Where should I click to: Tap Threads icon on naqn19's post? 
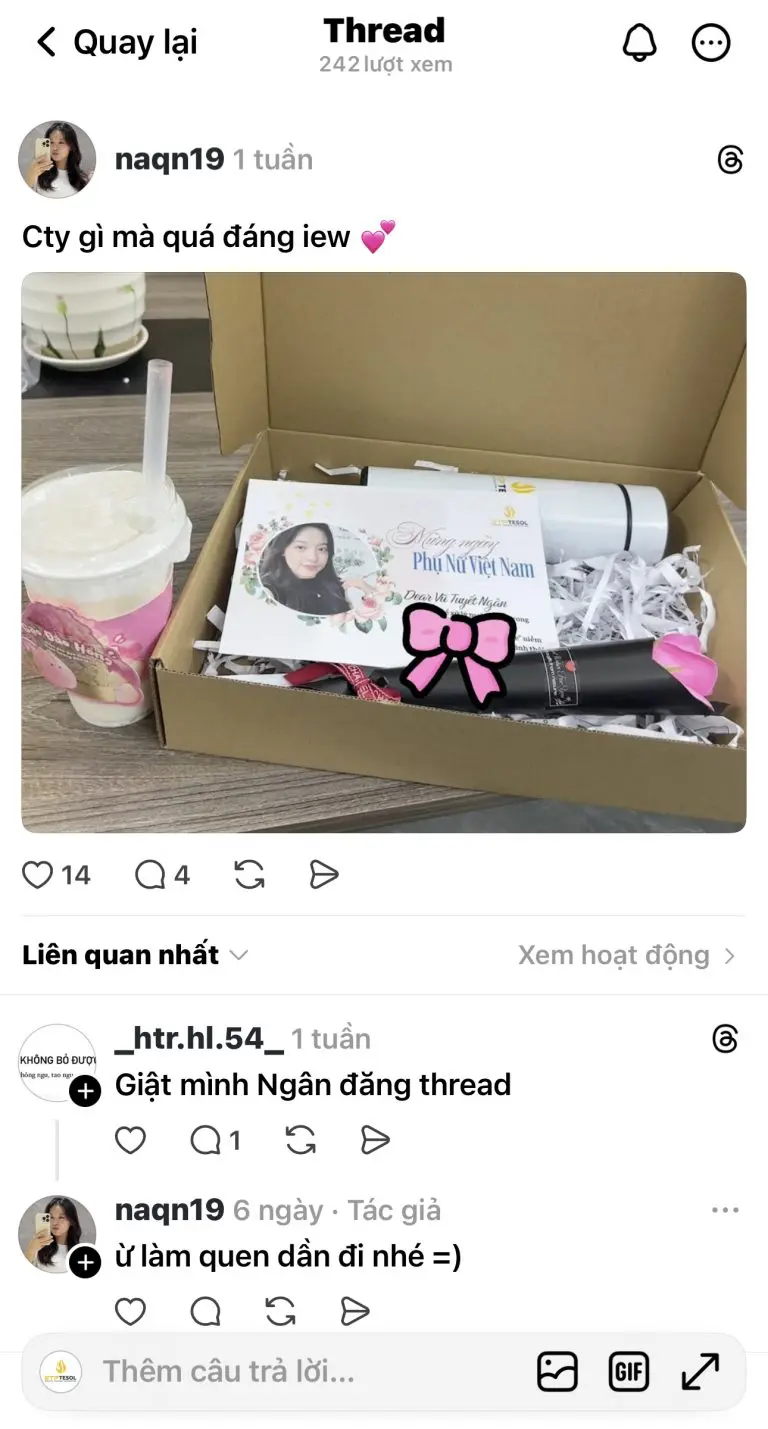tap(731, 160)
